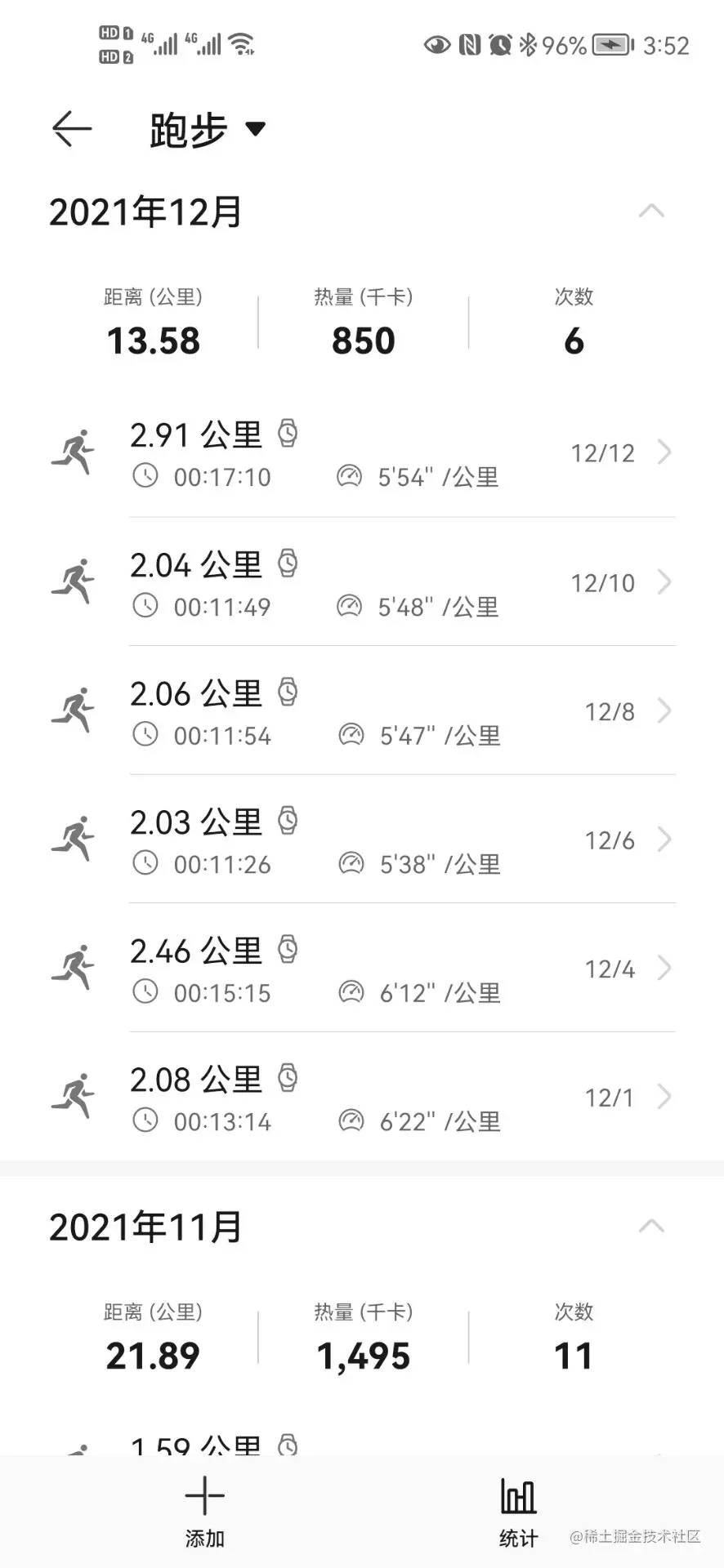This screenshot has height=1568, width=724.
Task: Collapse the 2021年12月 section chevron
Action: pyautogui.click(x=651, y=211)
